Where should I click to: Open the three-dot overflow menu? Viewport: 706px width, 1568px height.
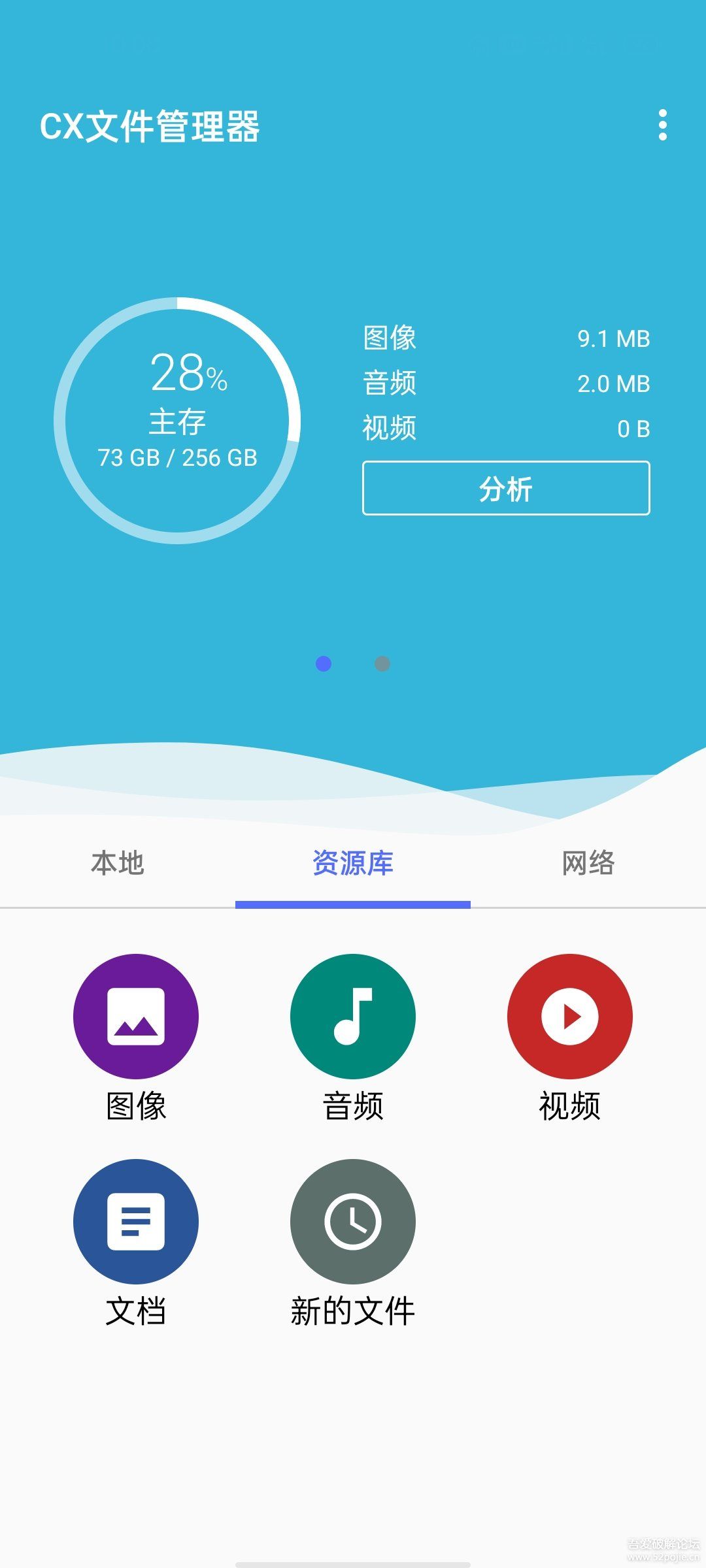click(663, 125)
